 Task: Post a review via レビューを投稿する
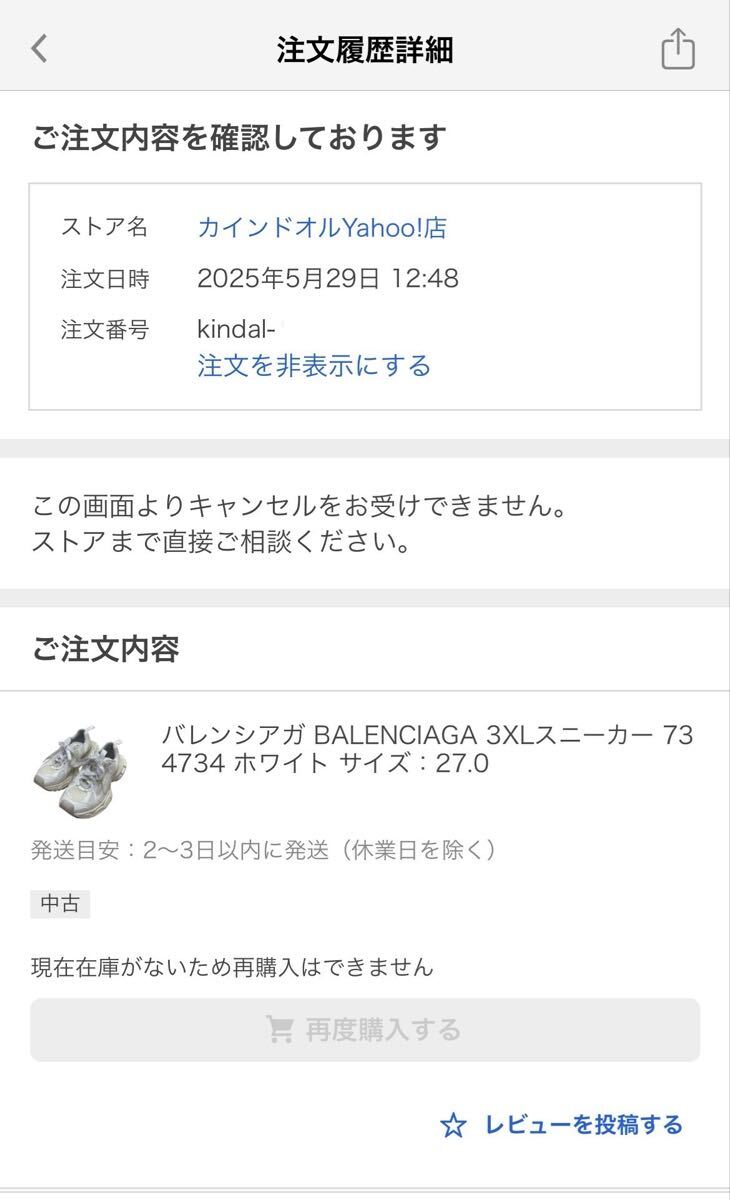(562, 1125)
